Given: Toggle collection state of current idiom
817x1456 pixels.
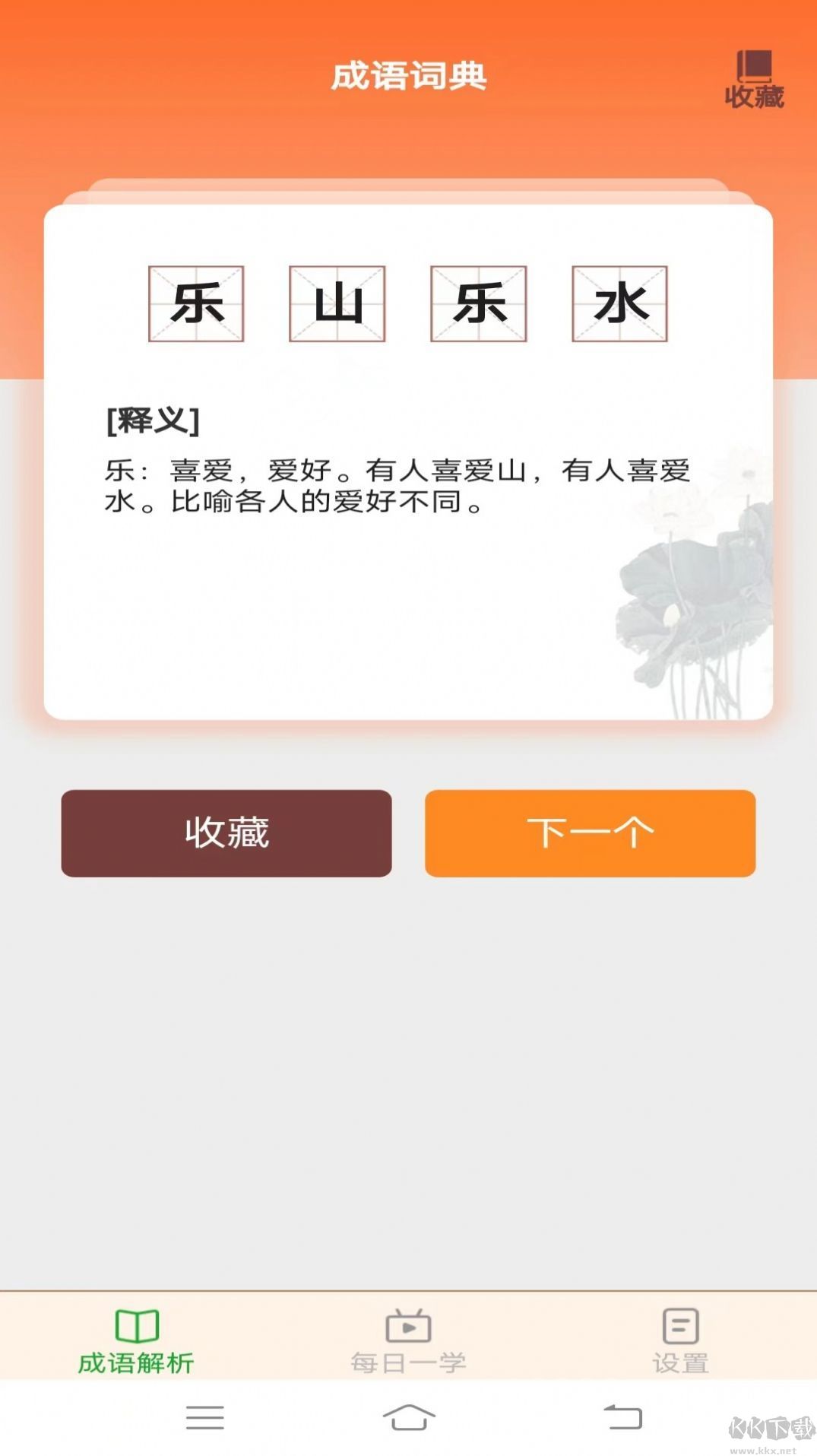Looking at the screenshot, I should pos(226,834).
